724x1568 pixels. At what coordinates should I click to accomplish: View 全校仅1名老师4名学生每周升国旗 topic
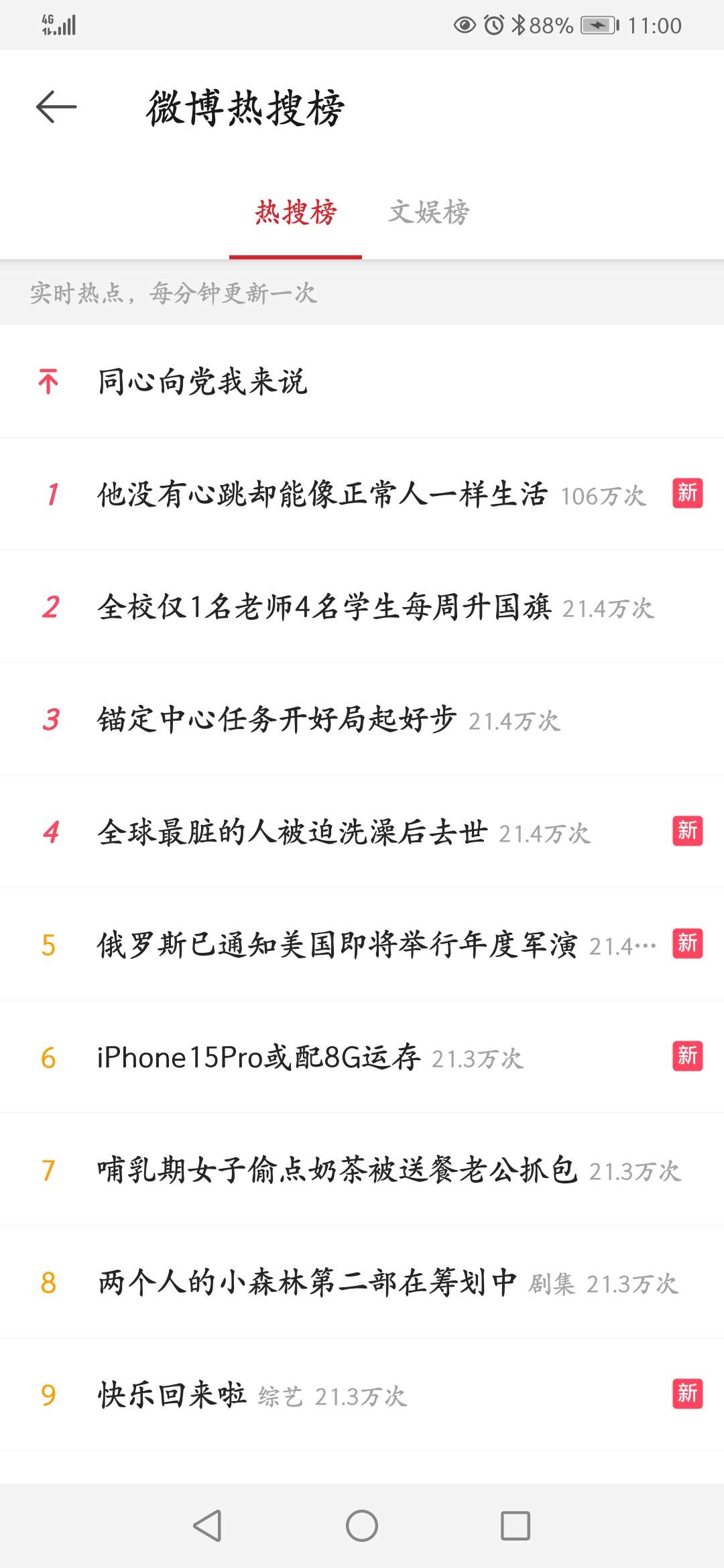pyautogui.click(x=324, y=607)
